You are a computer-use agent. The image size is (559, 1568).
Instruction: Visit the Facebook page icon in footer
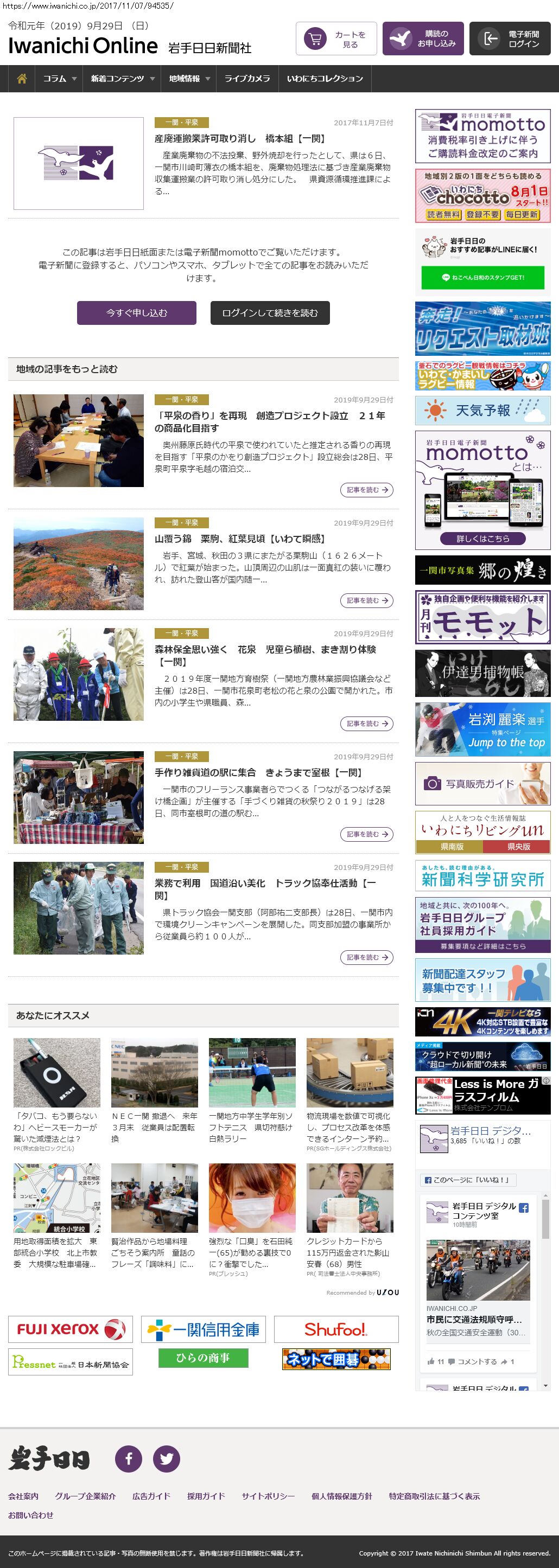[x=129, y=1458]
